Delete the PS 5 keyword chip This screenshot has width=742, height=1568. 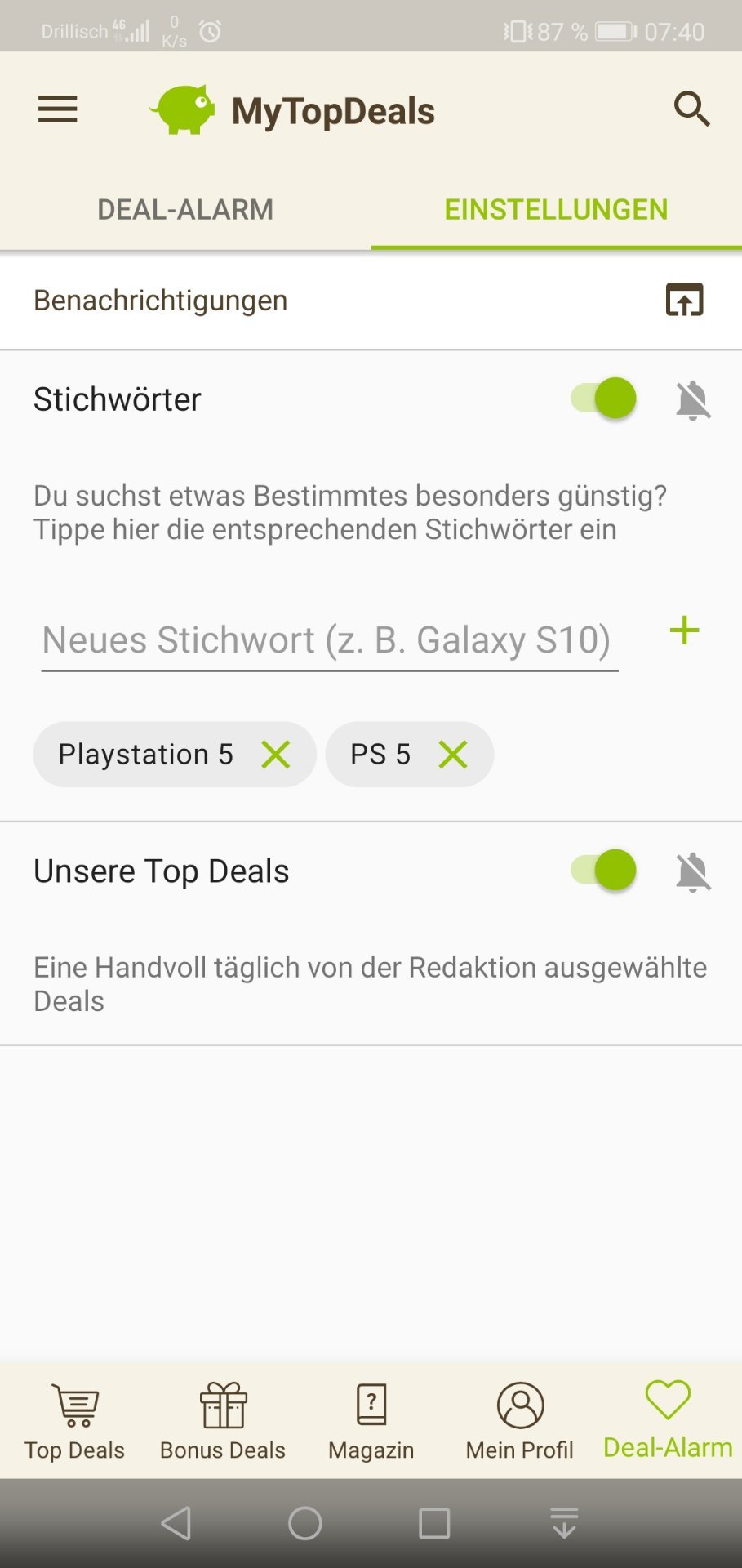click(x=453, y=755)
